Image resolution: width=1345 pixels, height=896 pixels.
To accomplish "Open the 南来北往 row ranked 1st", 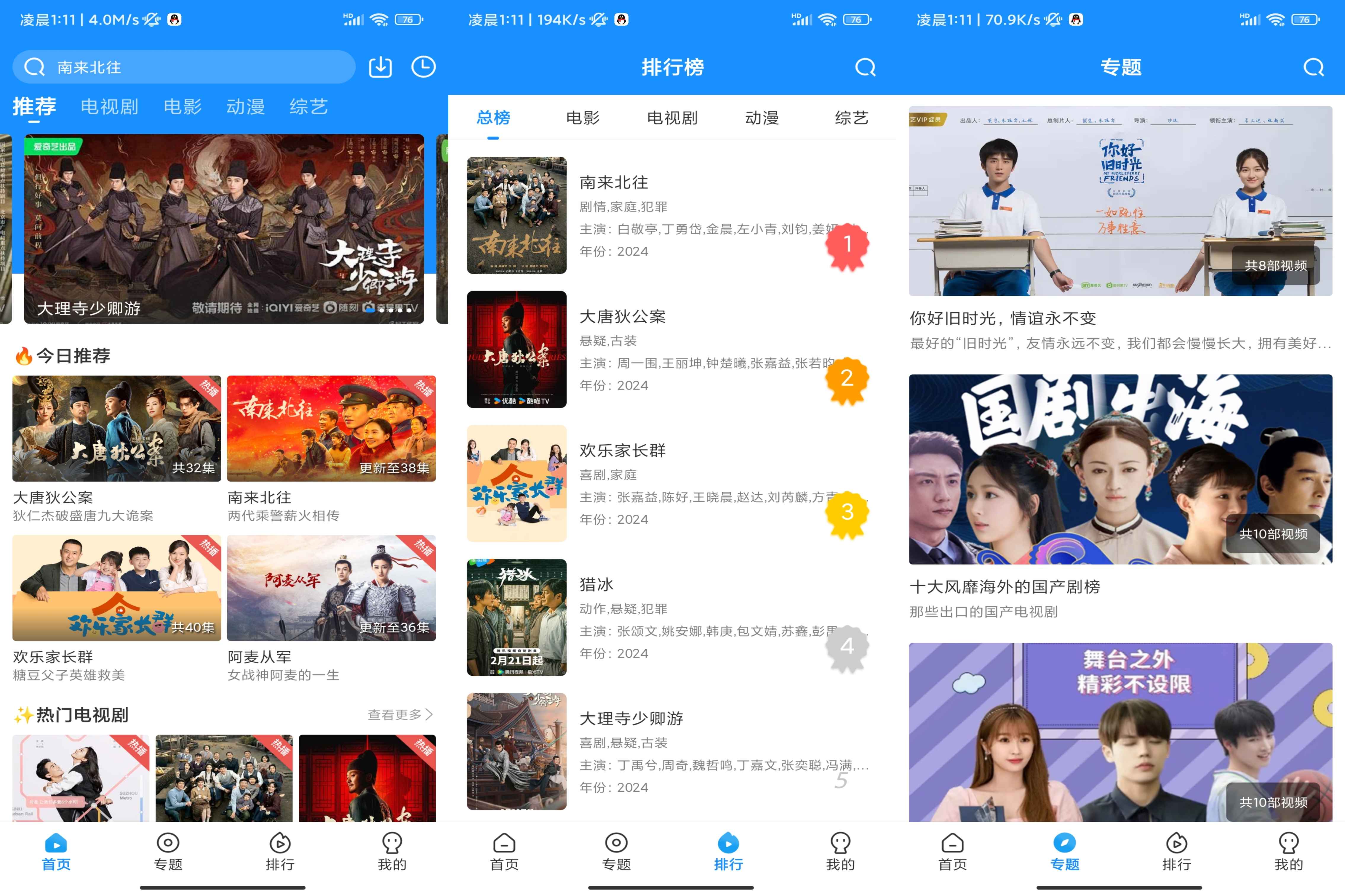I will [669, 215].
